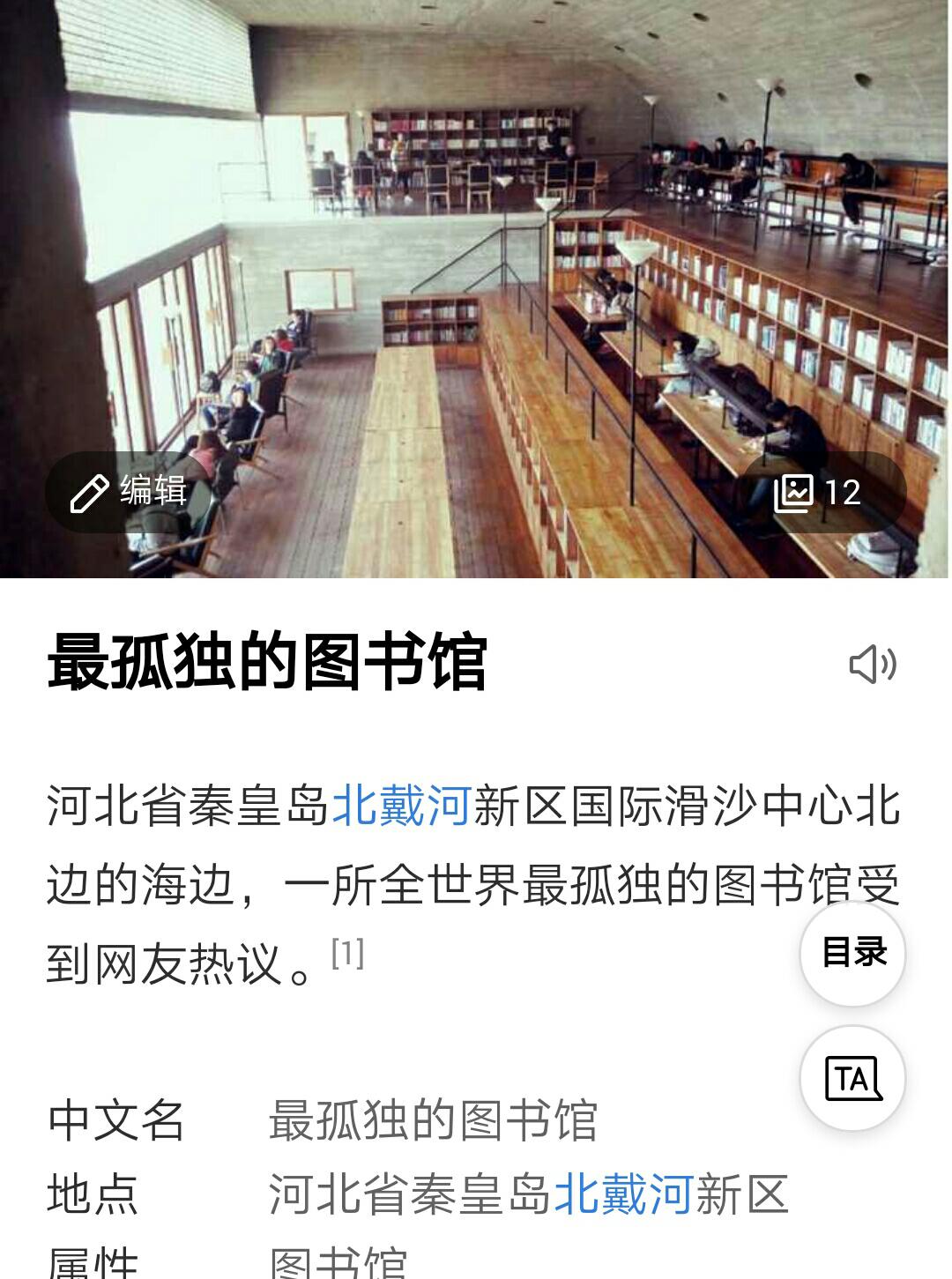Open citation reference [1]
The width and height of the screenshot is (952, 1279).
[x=347, y=954]
